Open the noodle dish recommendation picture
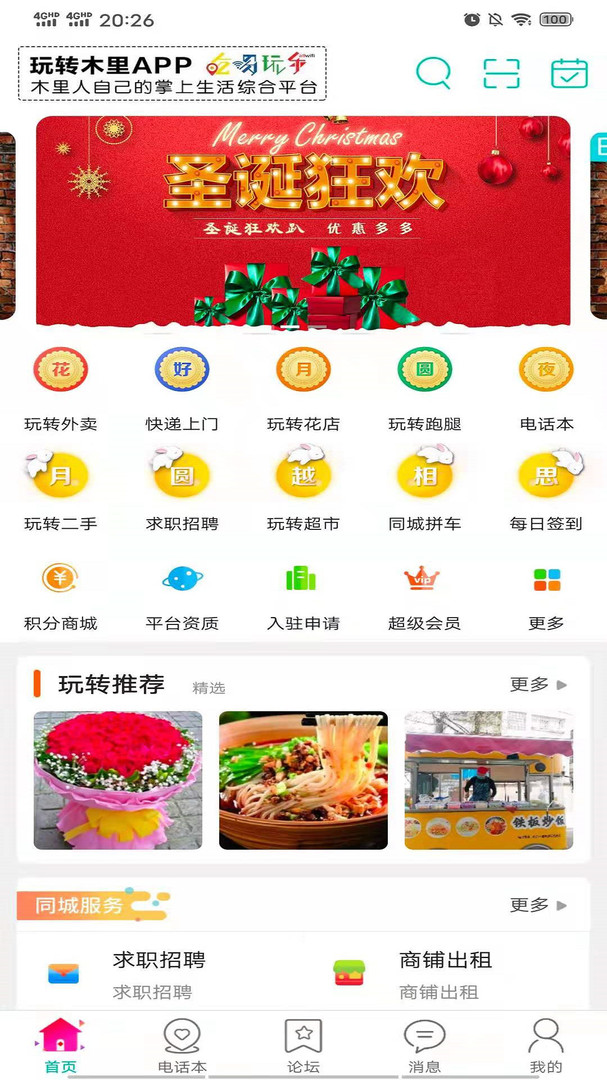This screenshot has width=607, height=1080. click(303, 780)
